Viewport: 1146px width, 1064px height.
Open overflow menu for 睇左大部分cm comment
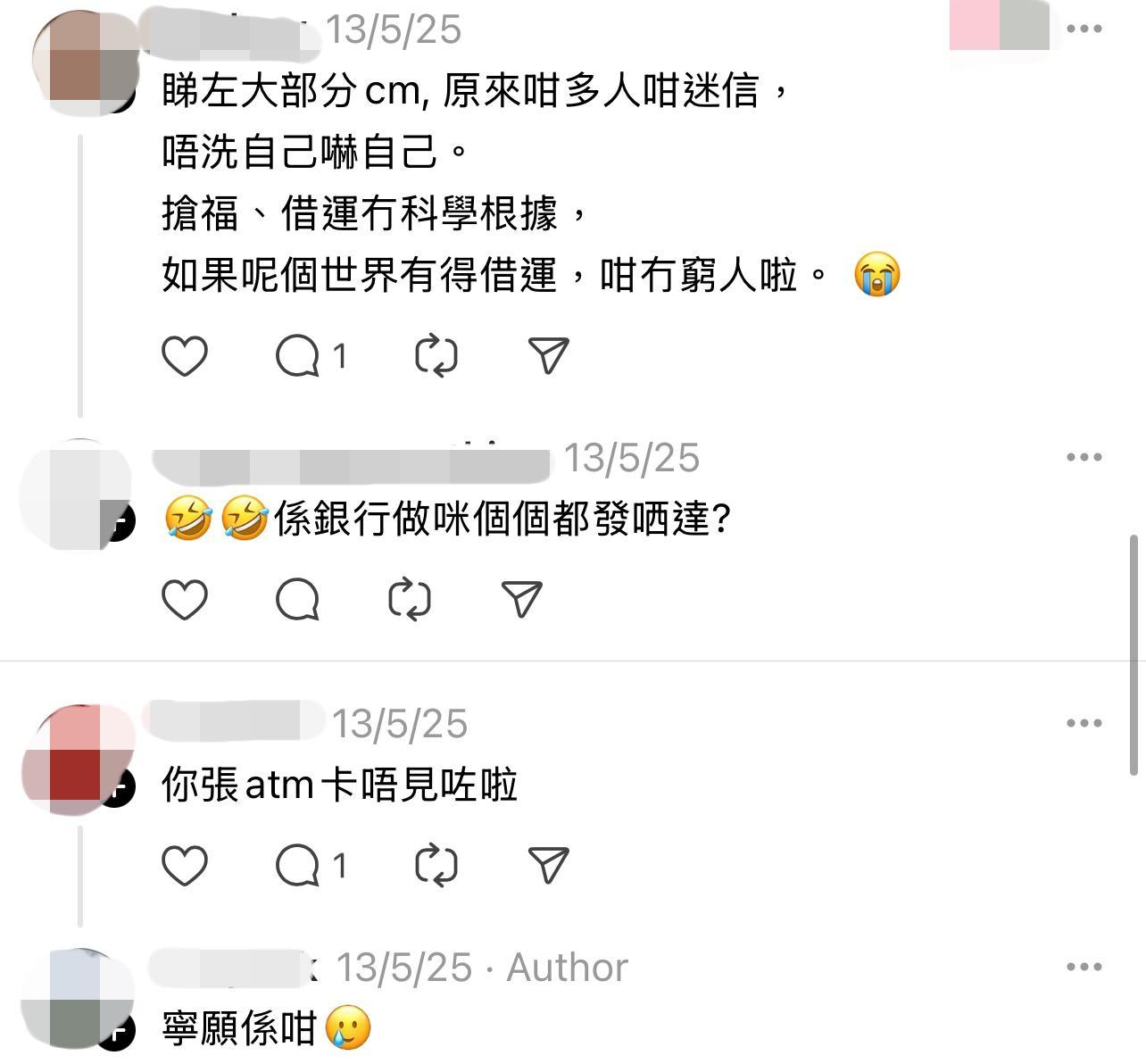1084,29
